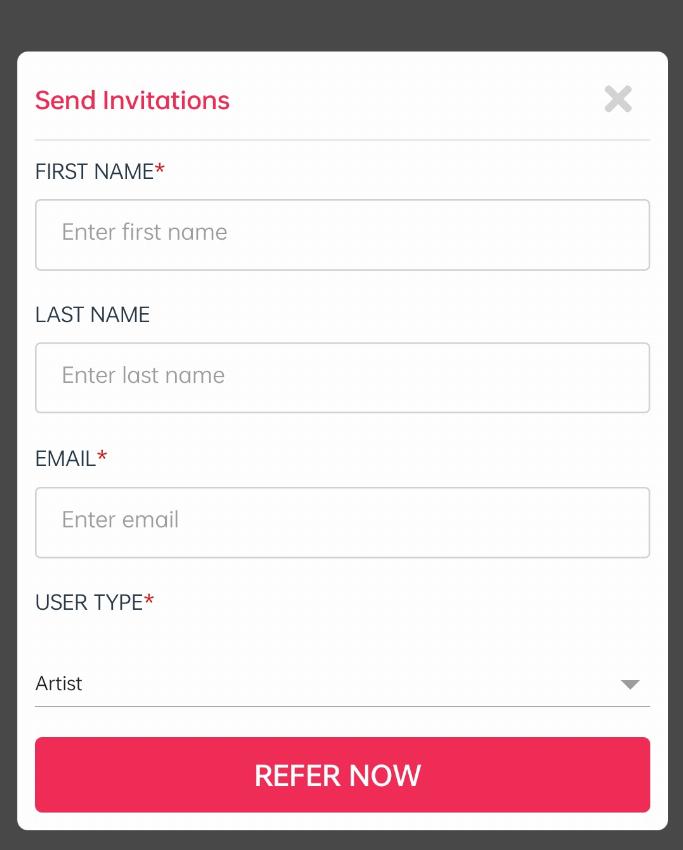This screenshot has height=850, width=683.
Task: Select the email input field
Action: point(342,521)
